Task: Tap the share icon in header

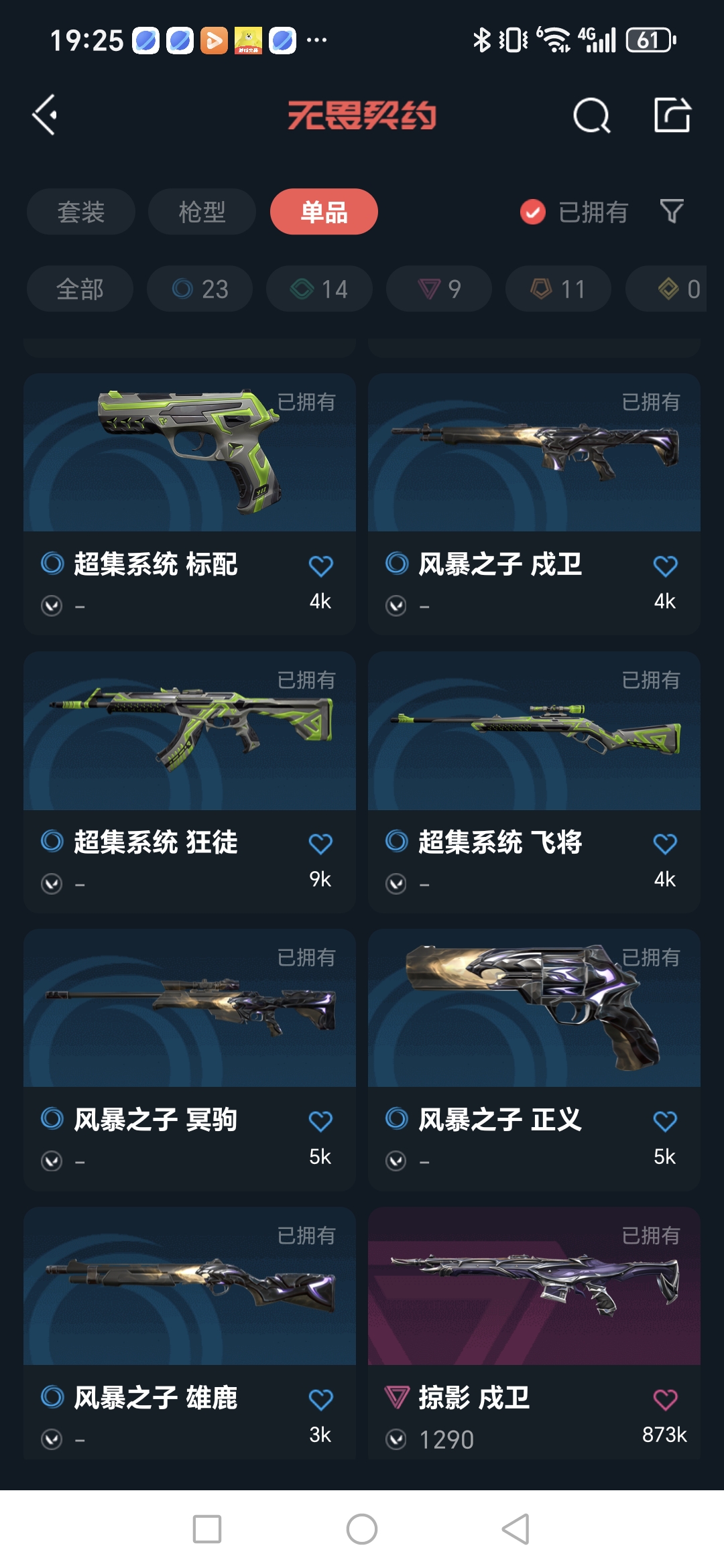Action: pyautogui.click(x=672, y=115)
